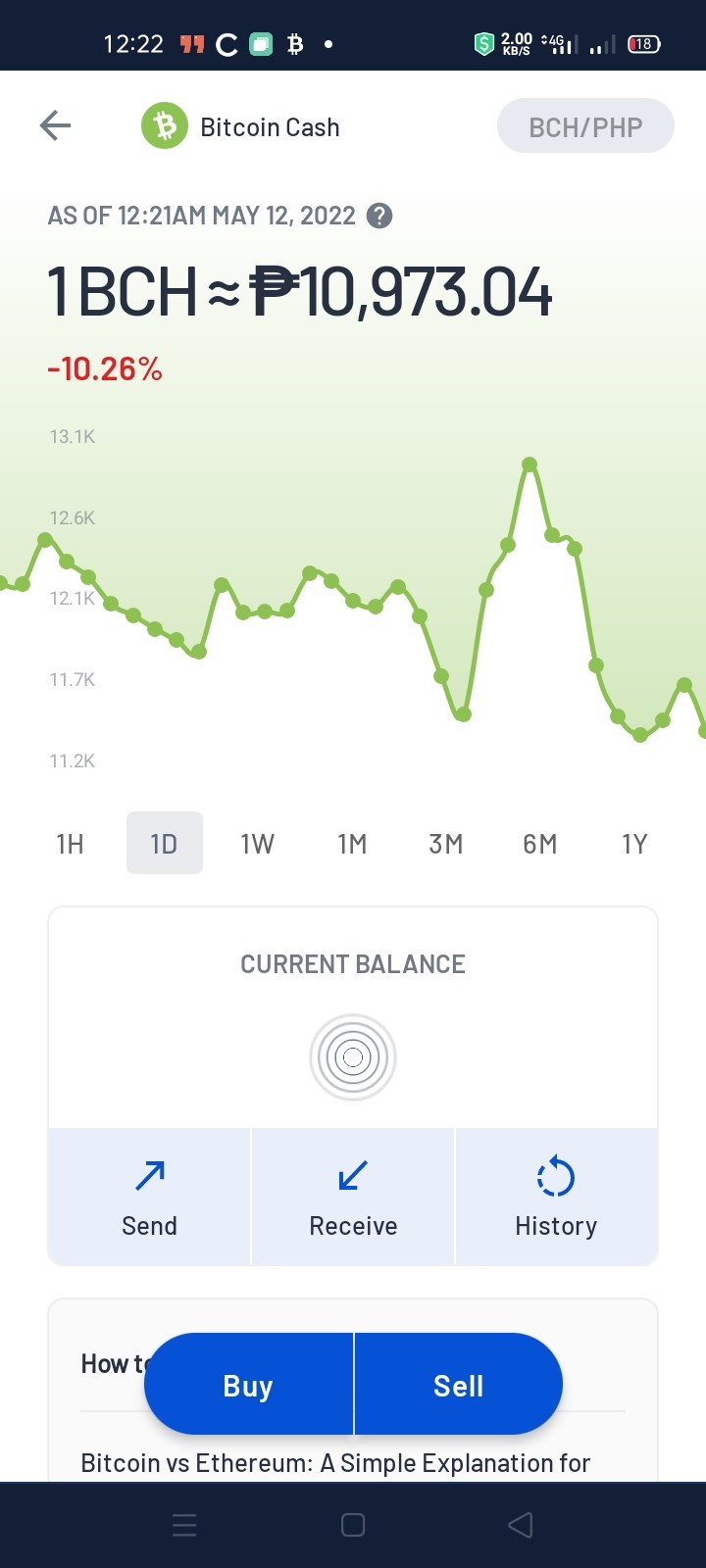The width and height of the screenshot is (706, 1568).
Task: Open the recent apps menu
Action: click(184, 1525)
